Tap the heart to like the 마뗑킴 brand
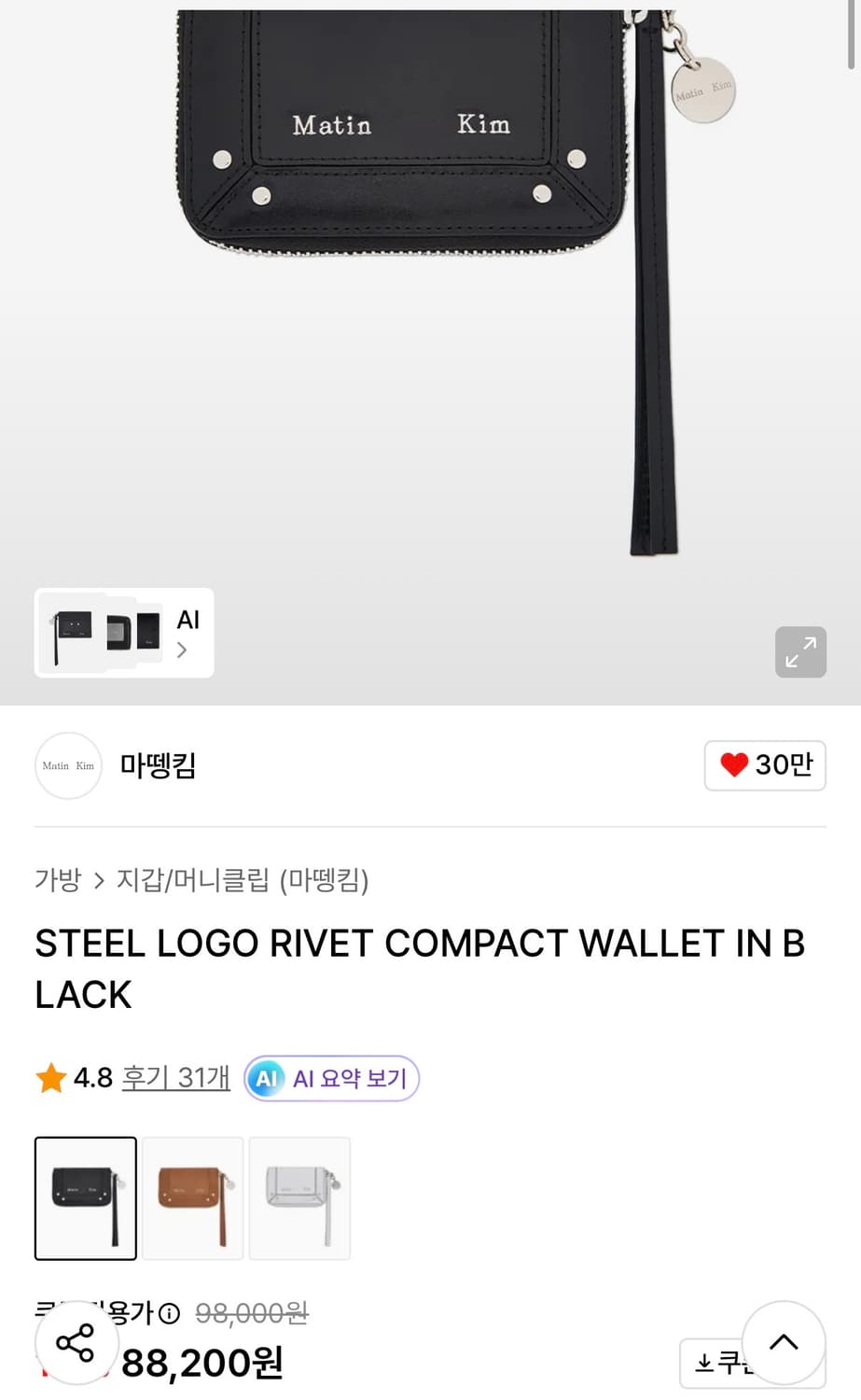Screen dimensions: 861x1400 736,765
